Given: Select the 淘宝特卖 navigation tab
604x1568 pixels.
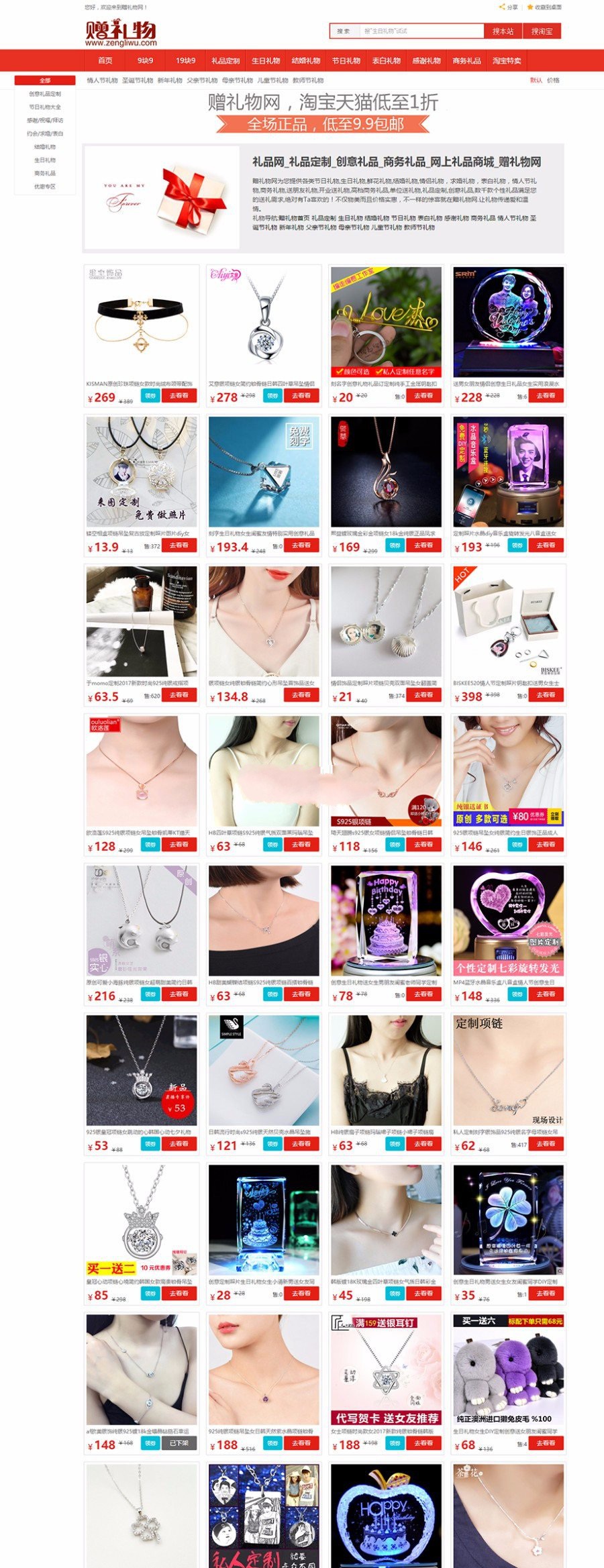Looking at the screenshot, I should point(507,60).
